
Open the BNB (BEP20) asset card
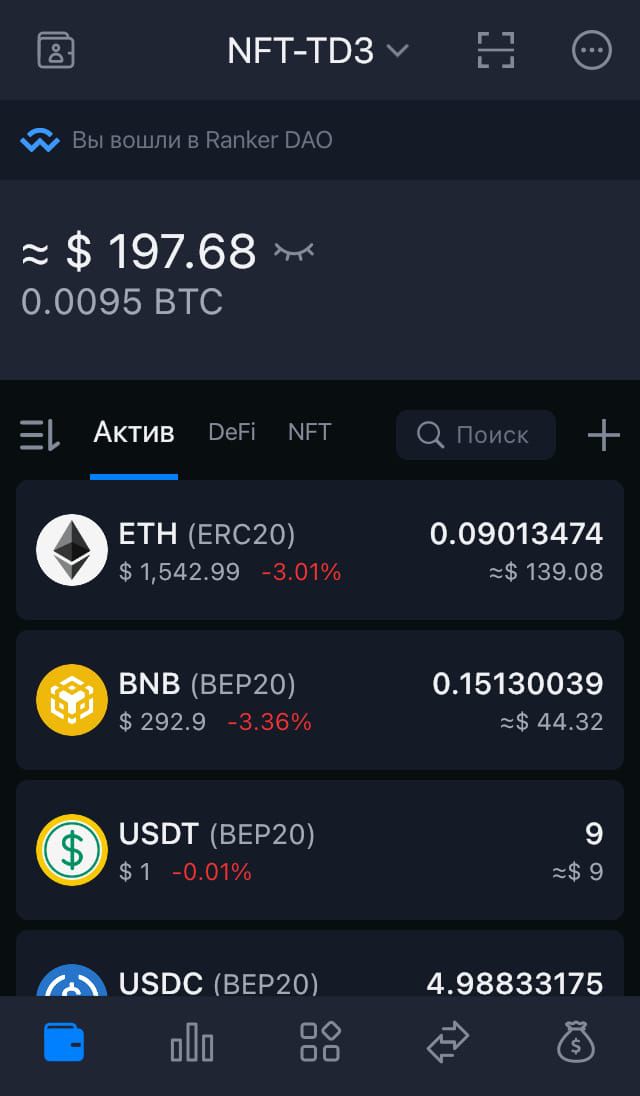[x=320, y=700]
